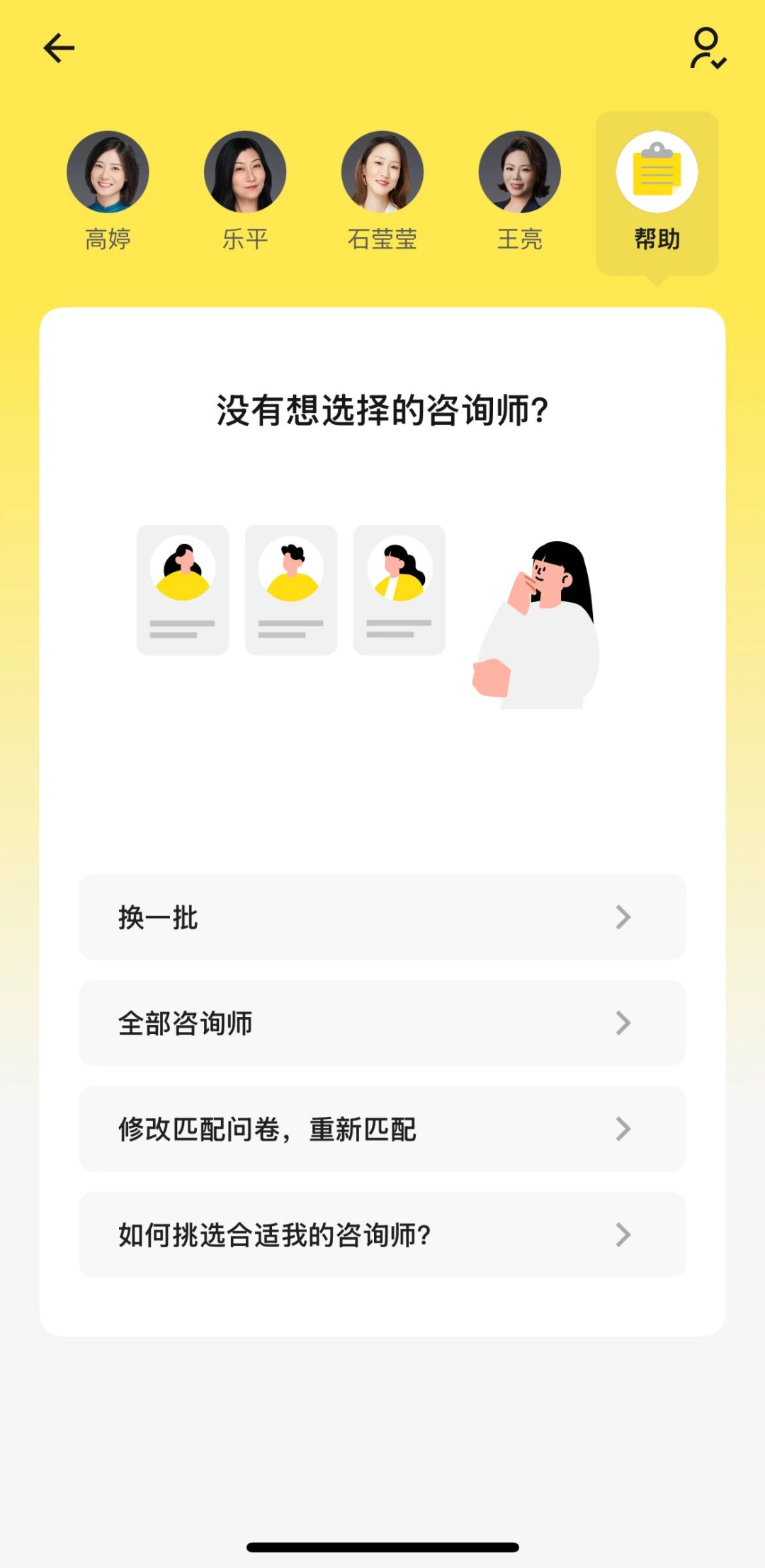Open 全部咨询师 list
Image resolution: width=765 pixels, height=1568 pixels.
[382, 1023]
